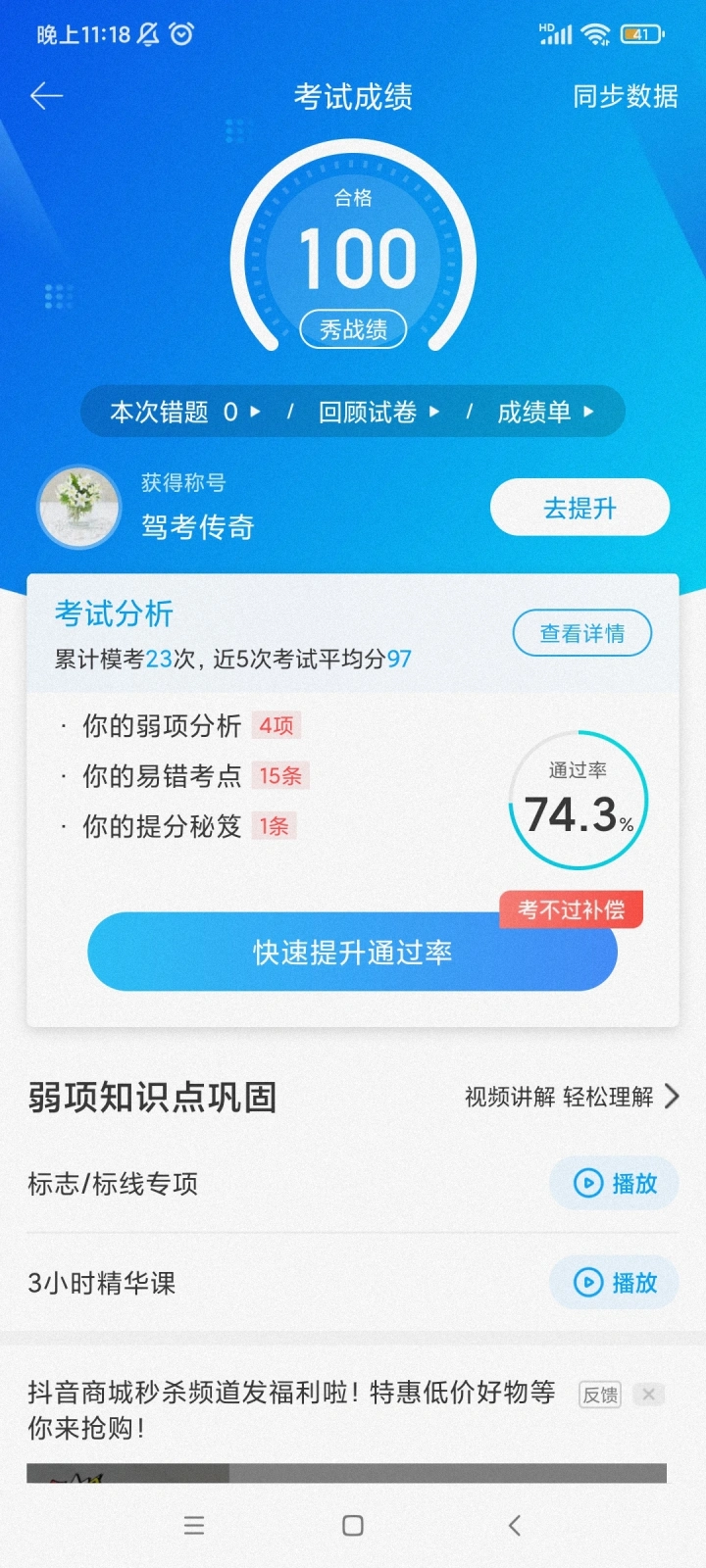Viewport: 706px width, 1568px height.
Task: Open 查看详情 in exam analysis
Action: 581,634
